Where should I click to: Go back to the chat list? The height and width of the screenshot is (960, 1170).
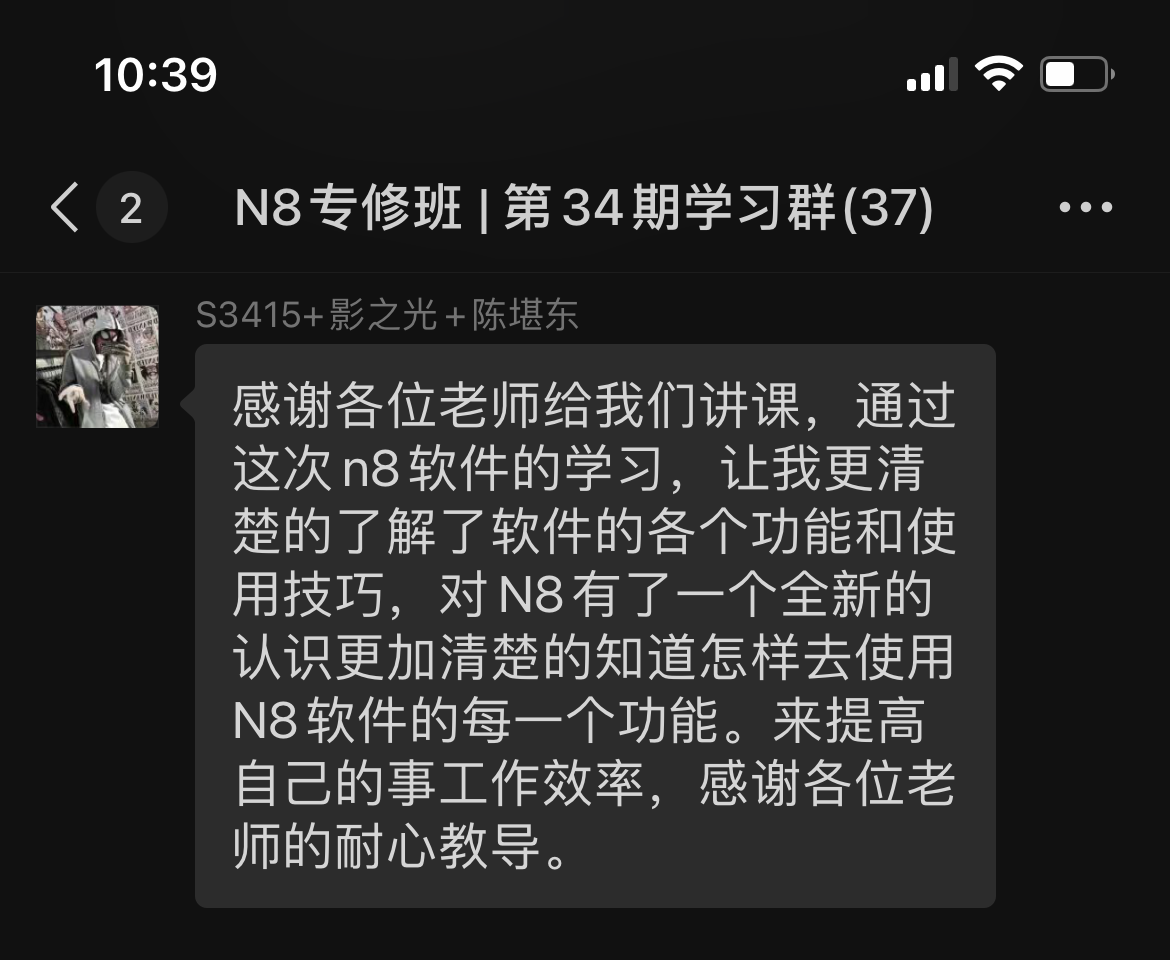(x=66, y=208)
